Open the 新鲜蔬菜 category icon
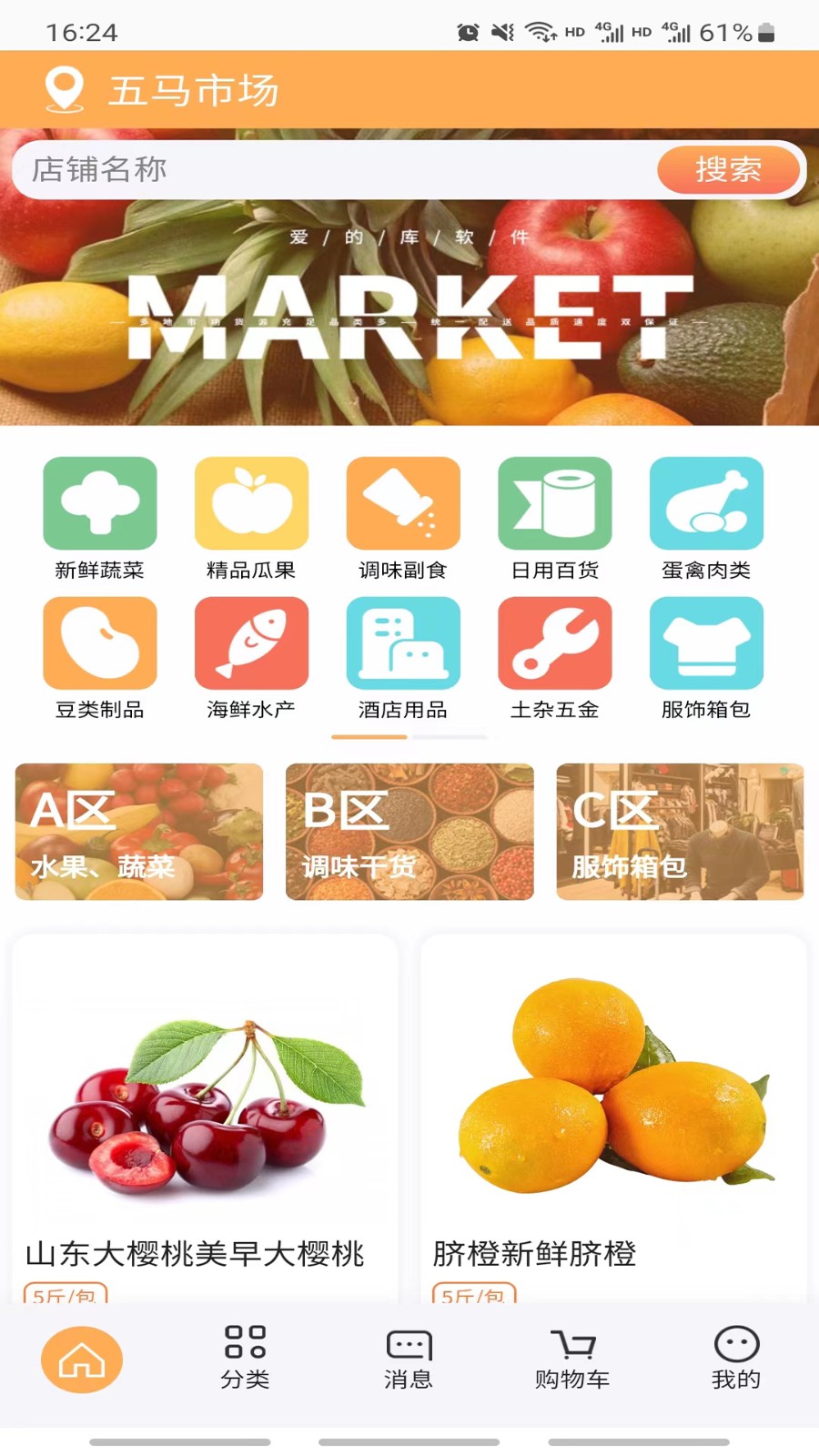The height and width of the screenshot is (1456, 819). pyautogui.click(x=99, y=502)
